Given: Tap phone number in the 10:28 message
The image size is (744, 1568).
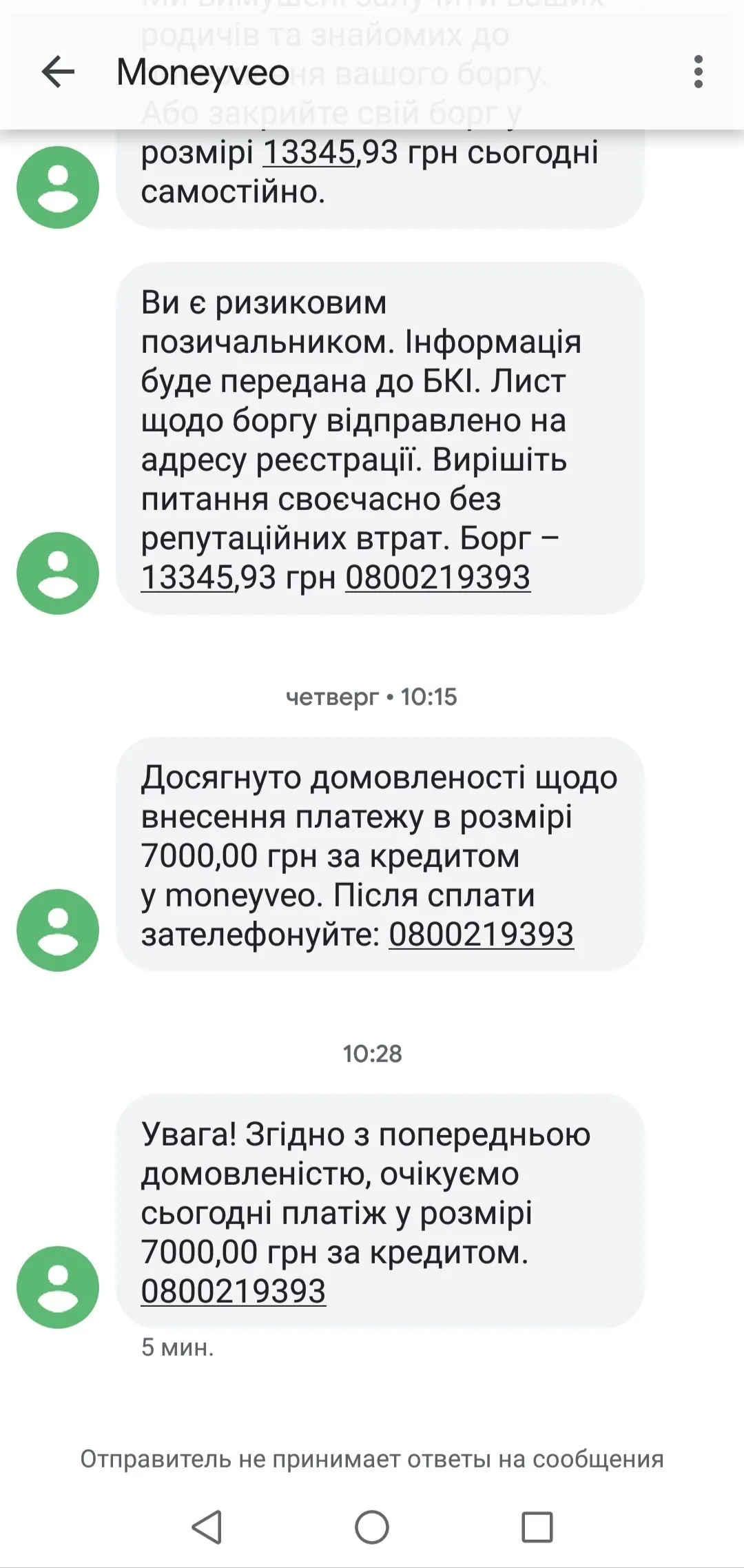Looking at the screenshot, I should (233, 1291).
